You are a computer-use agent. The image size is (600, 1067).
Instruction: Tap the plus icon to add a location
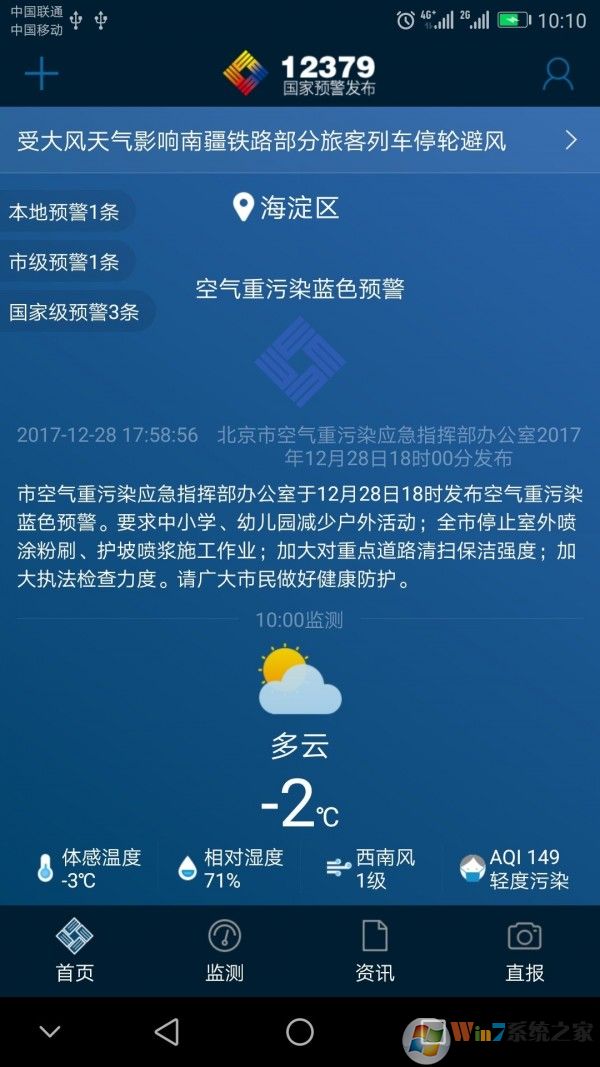[x=41, y=74]
